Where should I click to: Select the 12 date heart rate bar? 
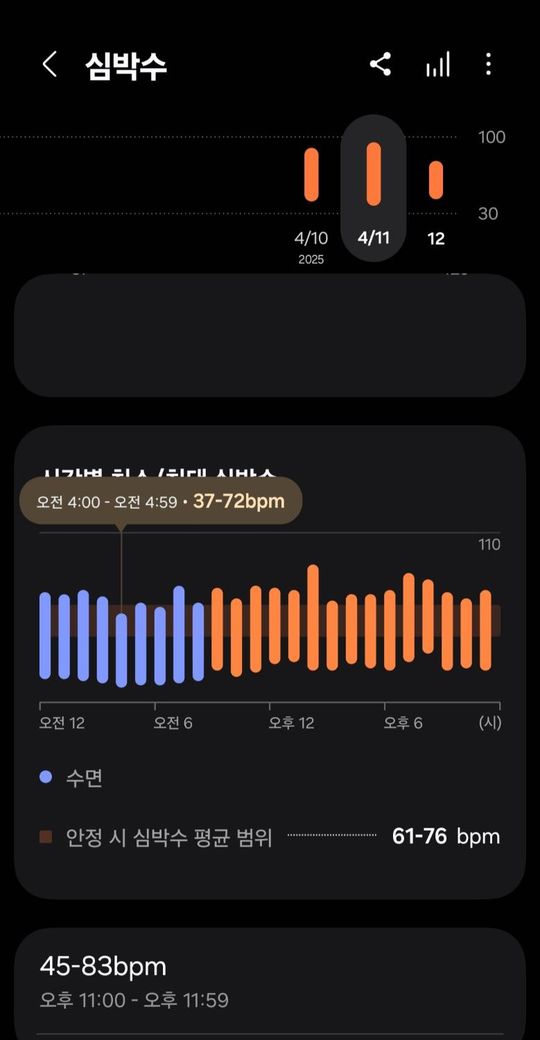[x=436, y=180]
